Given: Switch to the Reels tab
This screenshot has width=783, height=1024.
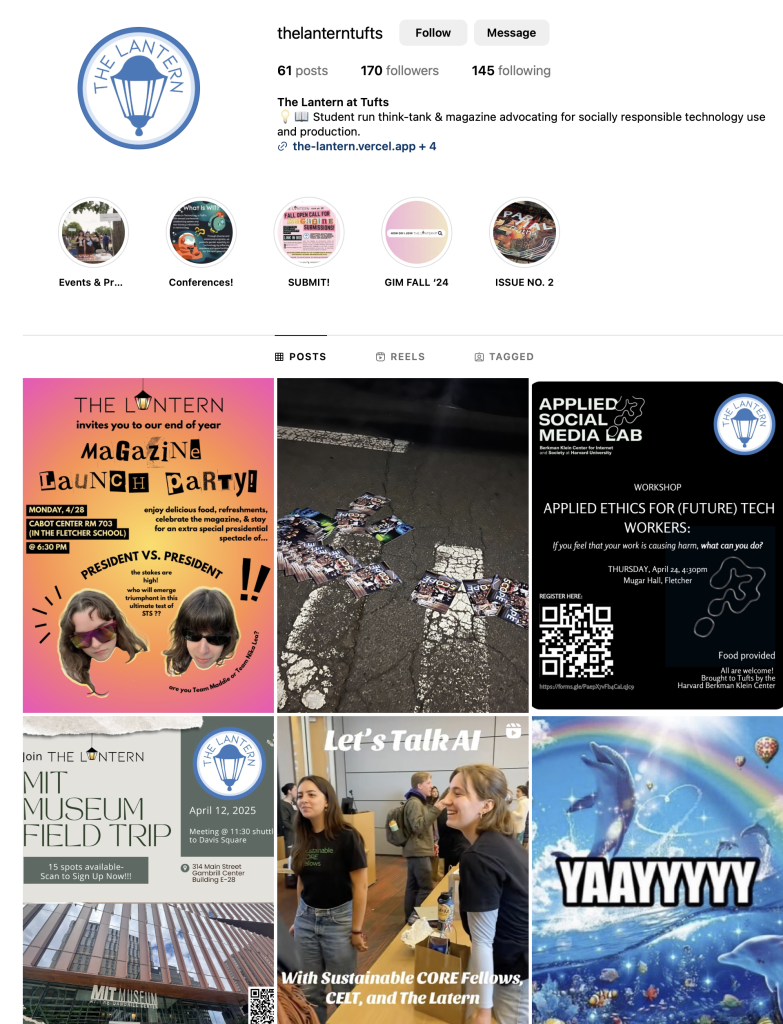Looking at the screenshot, I should 400,357.
